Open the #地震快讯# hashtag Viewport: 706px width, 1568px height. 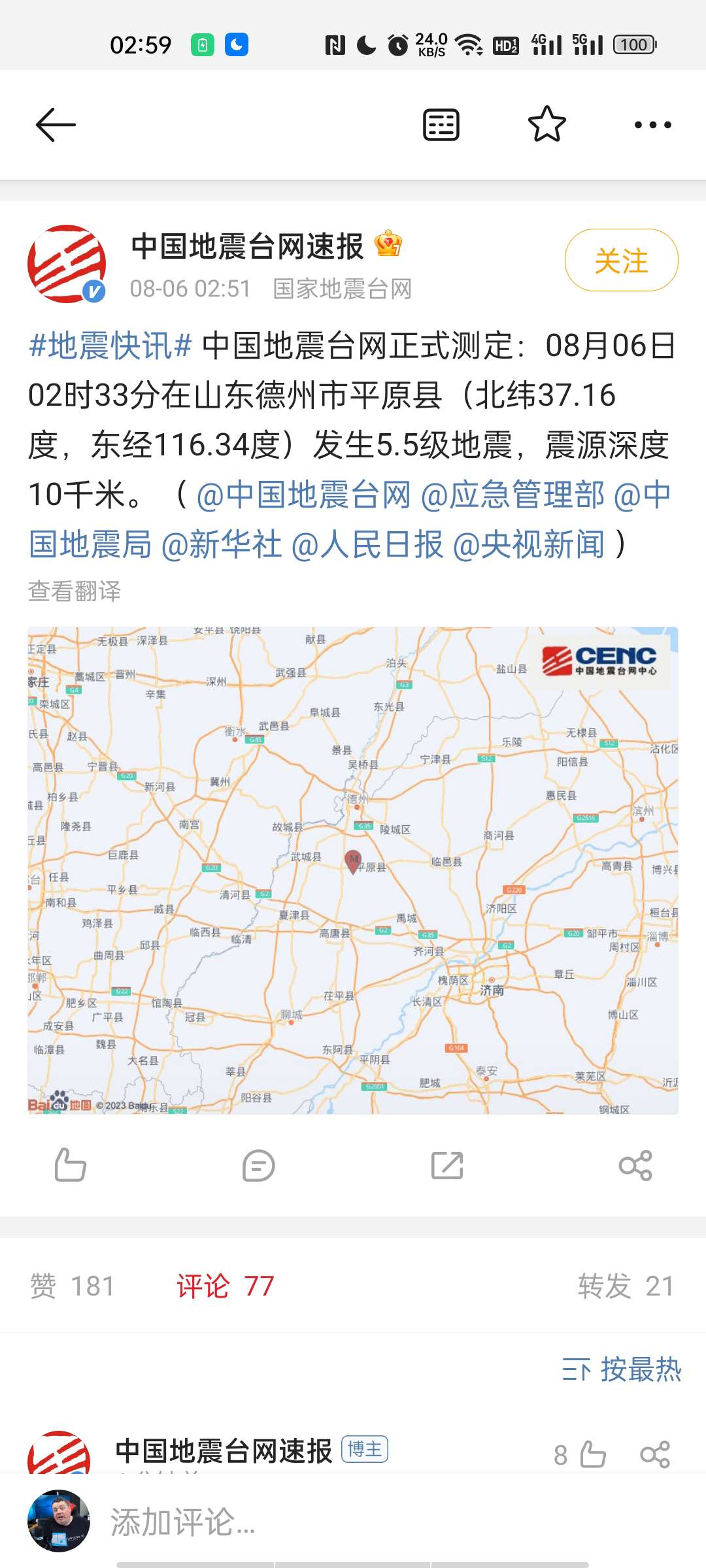point(110,345)
